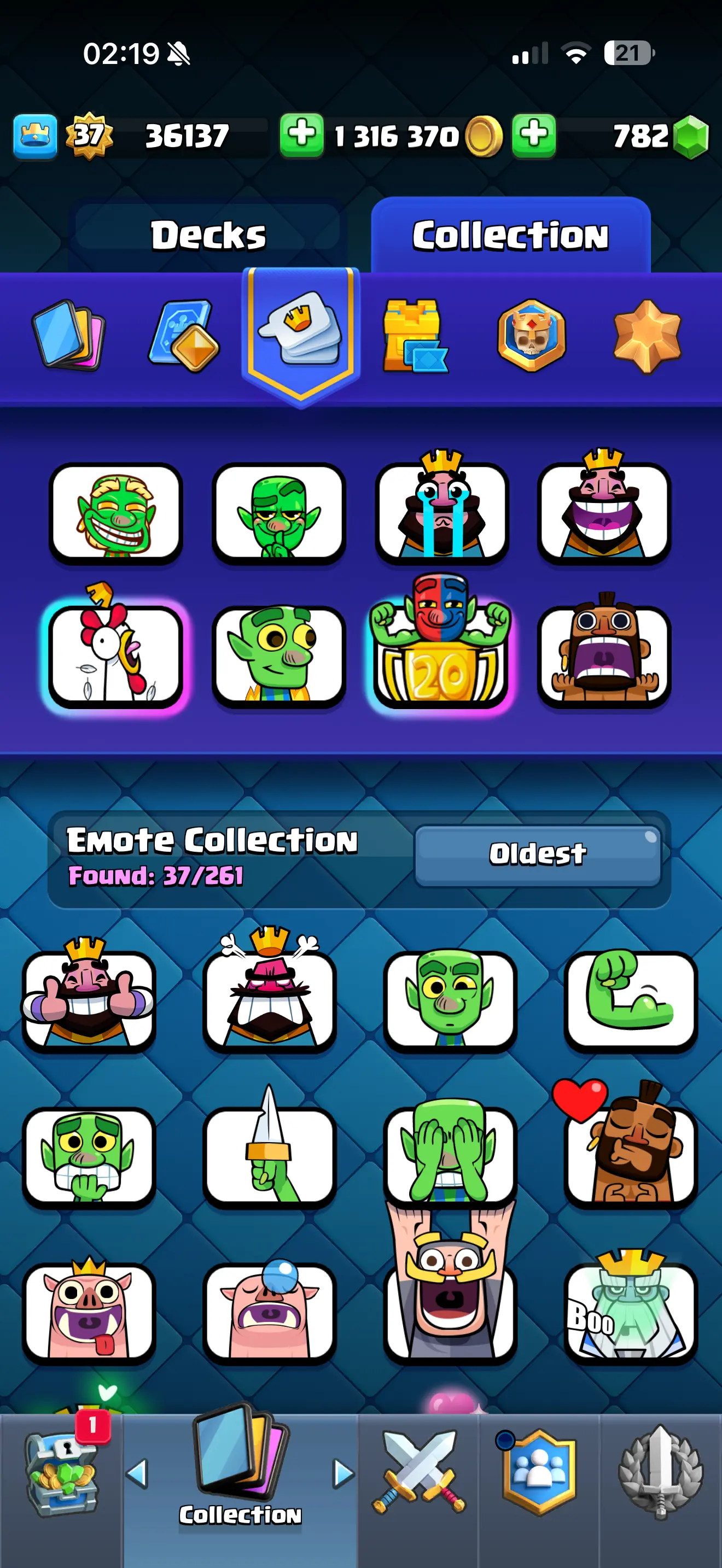Select the crying king emote in the deck
The width and height of the screenshot is (722, 1568).
point(441,508)
